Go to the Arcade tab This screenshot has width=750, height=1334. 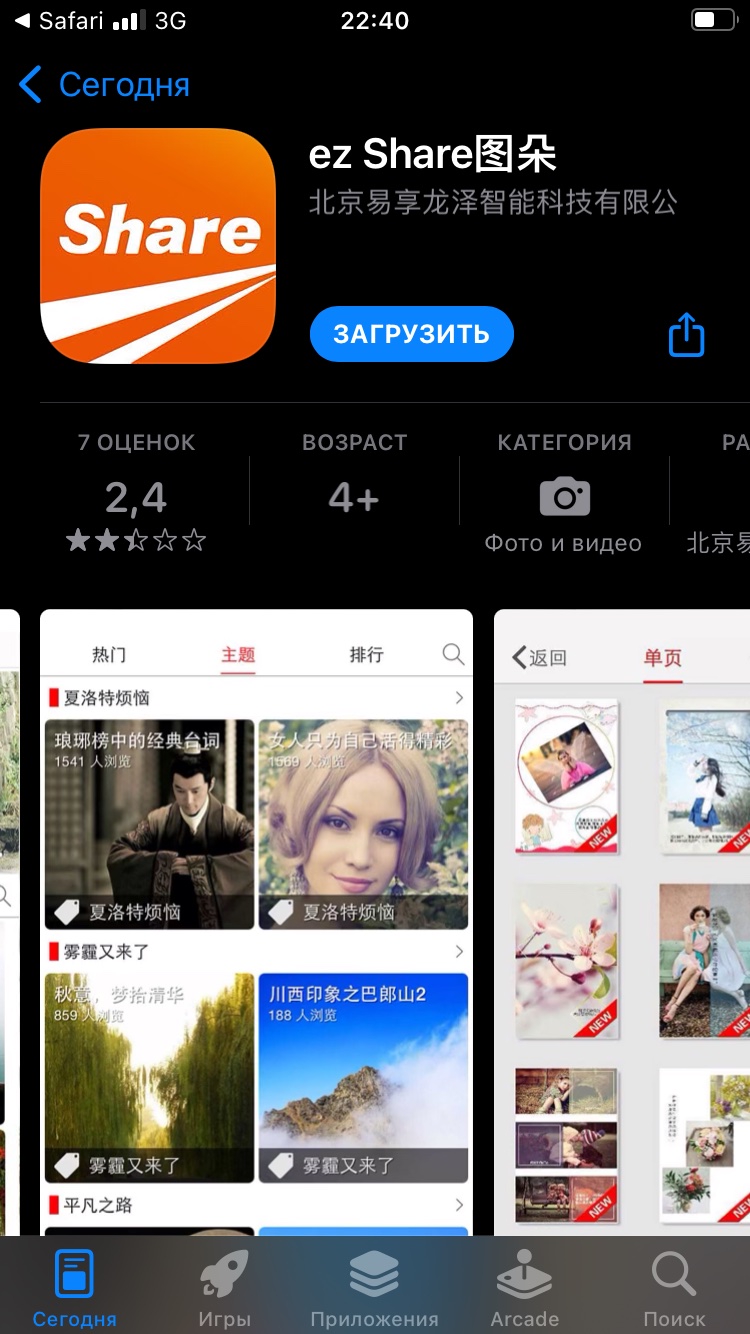click(524, 1288)
